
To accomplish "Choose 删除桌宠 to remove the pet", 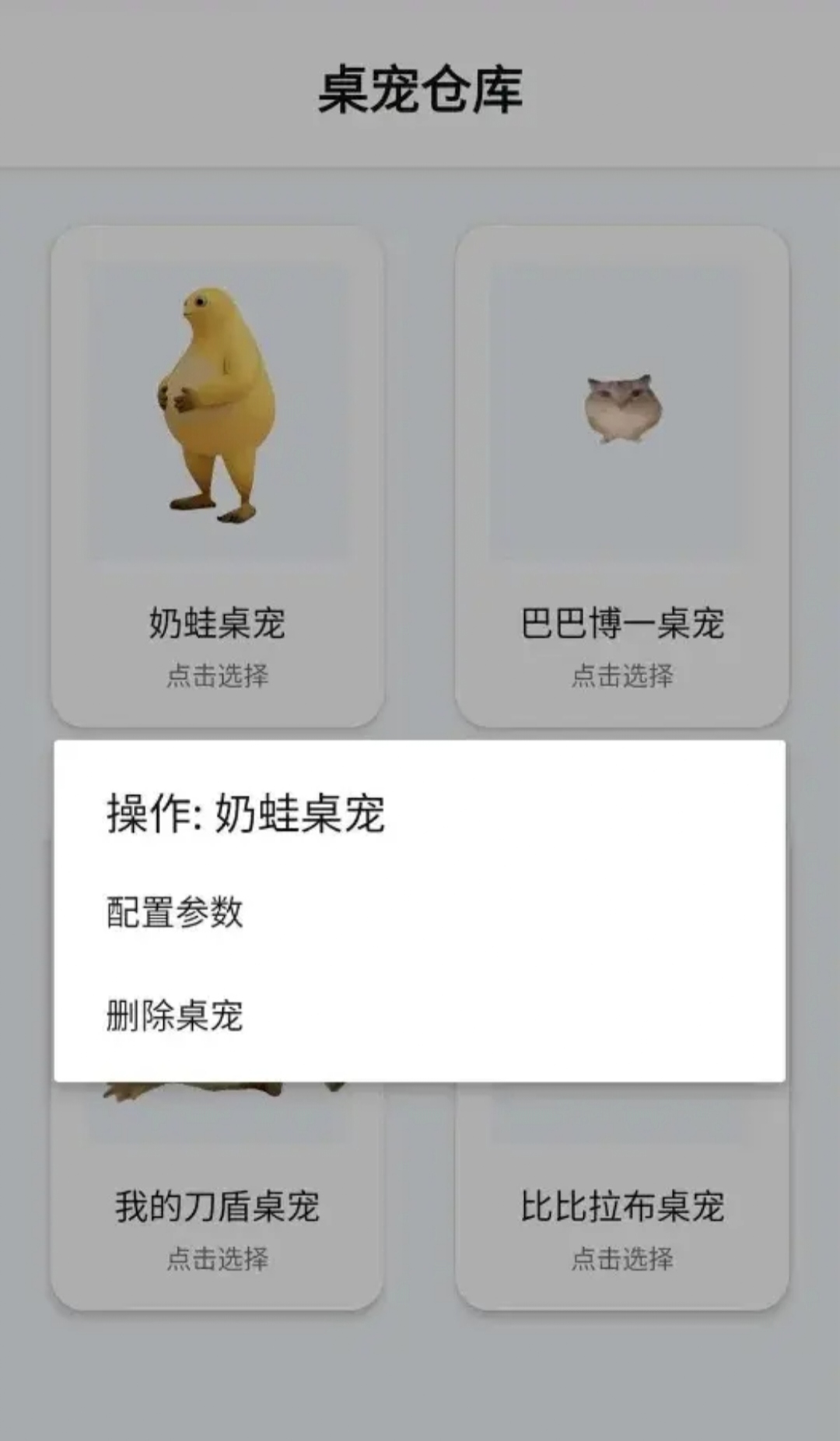I will click(x=175, y=1015).
